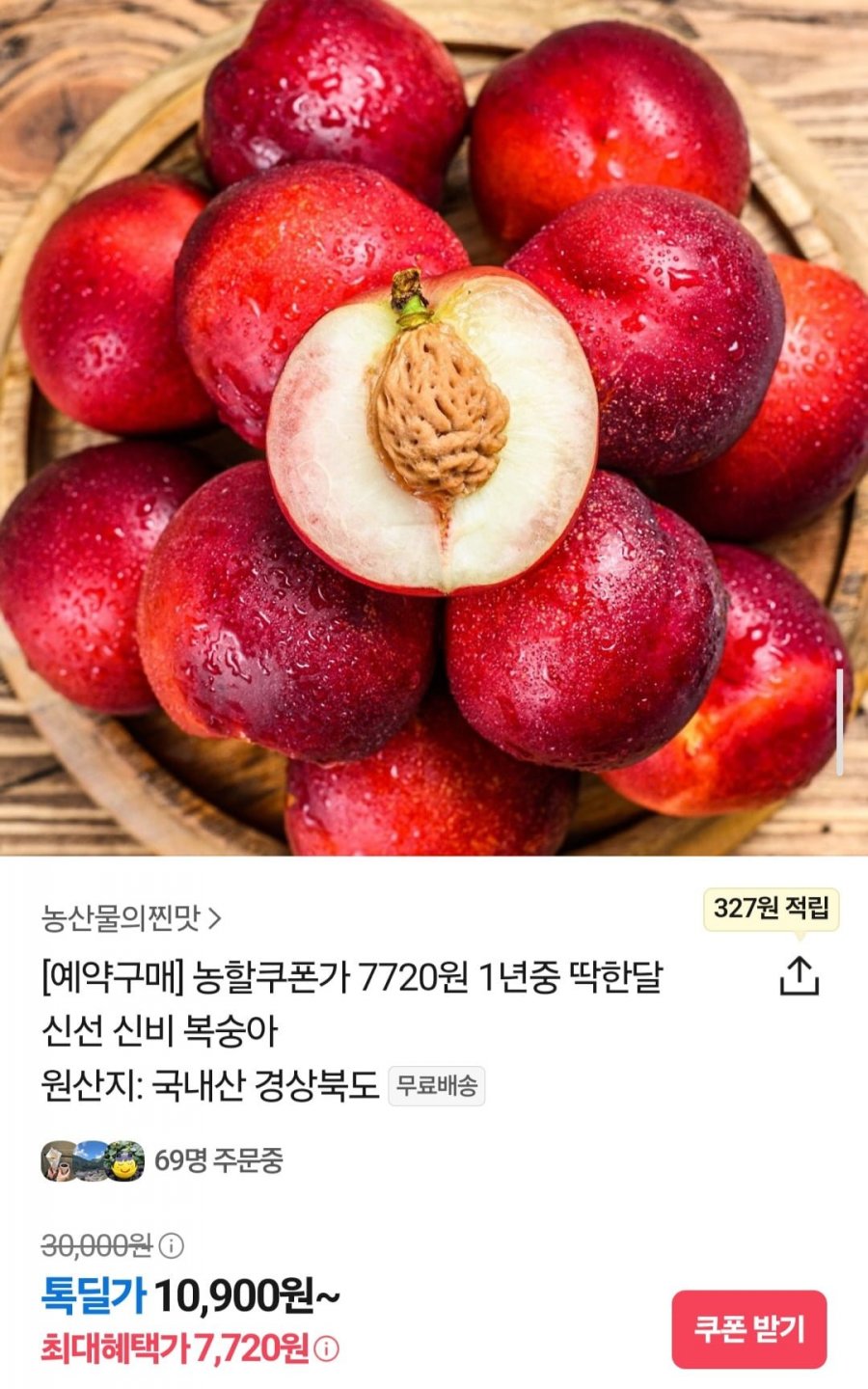Open info icon next to 30,000원 original price
Image resolution: width=868 pixels, height=1389 pixels.
[171, 1245]
